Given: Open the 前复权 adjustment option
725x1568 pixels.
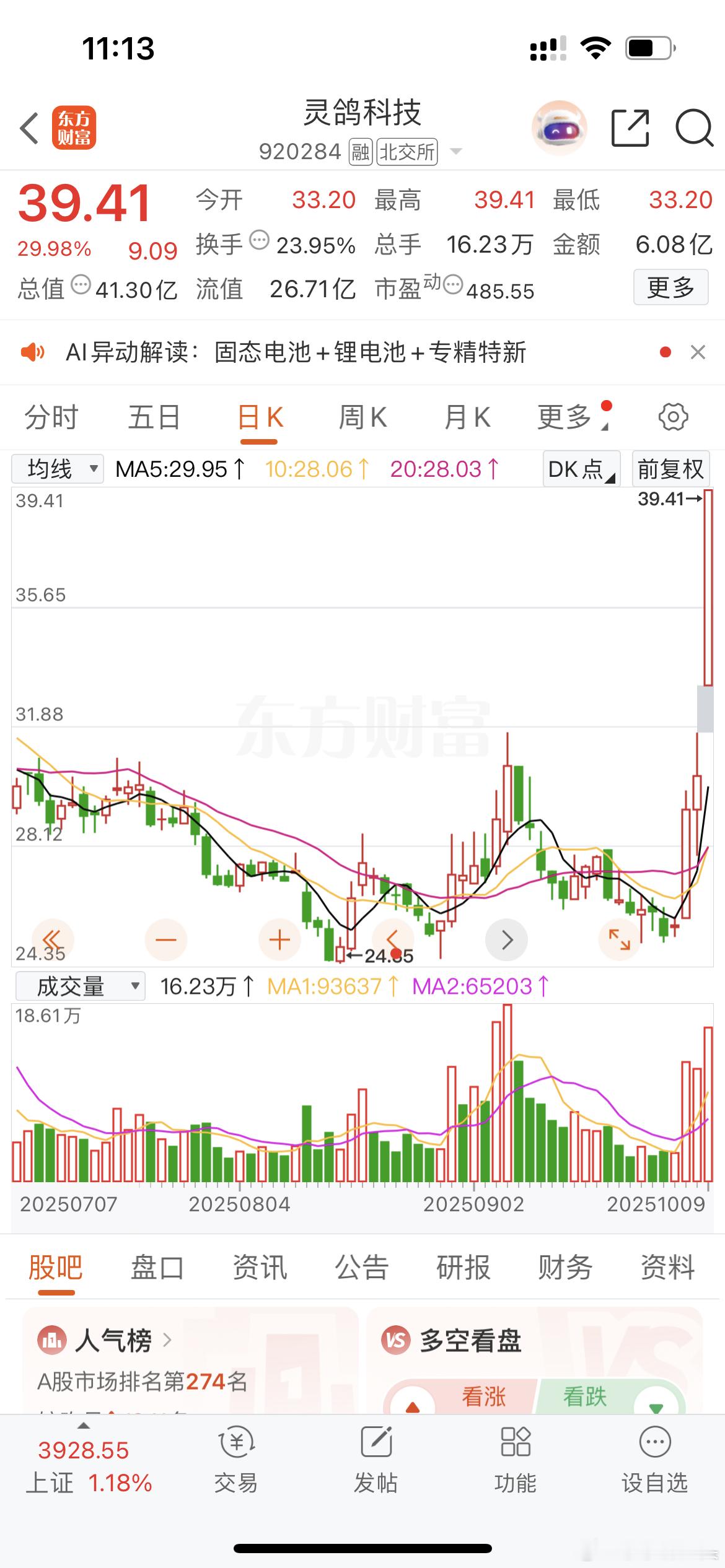Looking at the screenshot, I should click(x=670, y=469).
